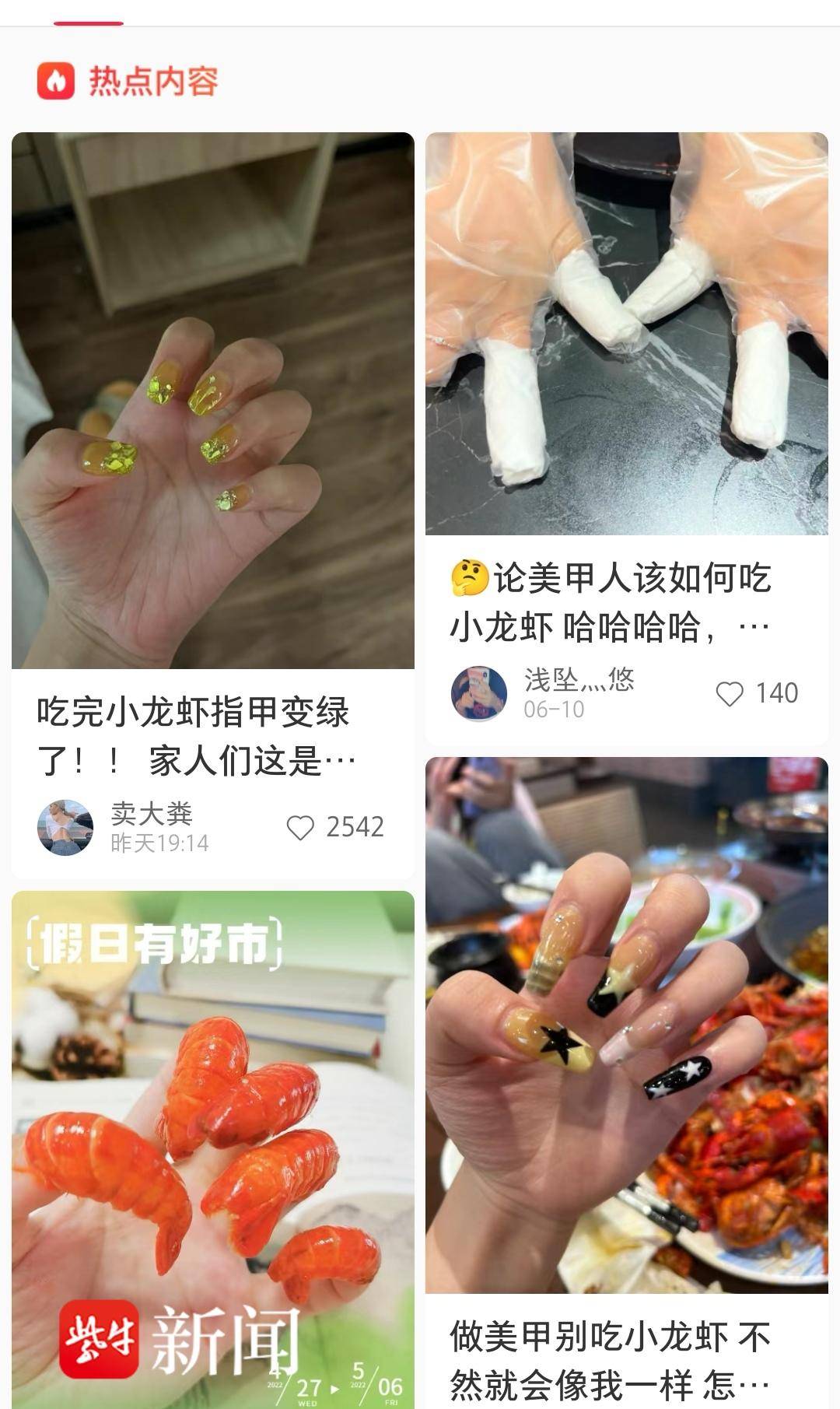Toggle like on the wrapped-fingers glove post
The height and width of the screenshot is (1409, 840).
(728, 692)
